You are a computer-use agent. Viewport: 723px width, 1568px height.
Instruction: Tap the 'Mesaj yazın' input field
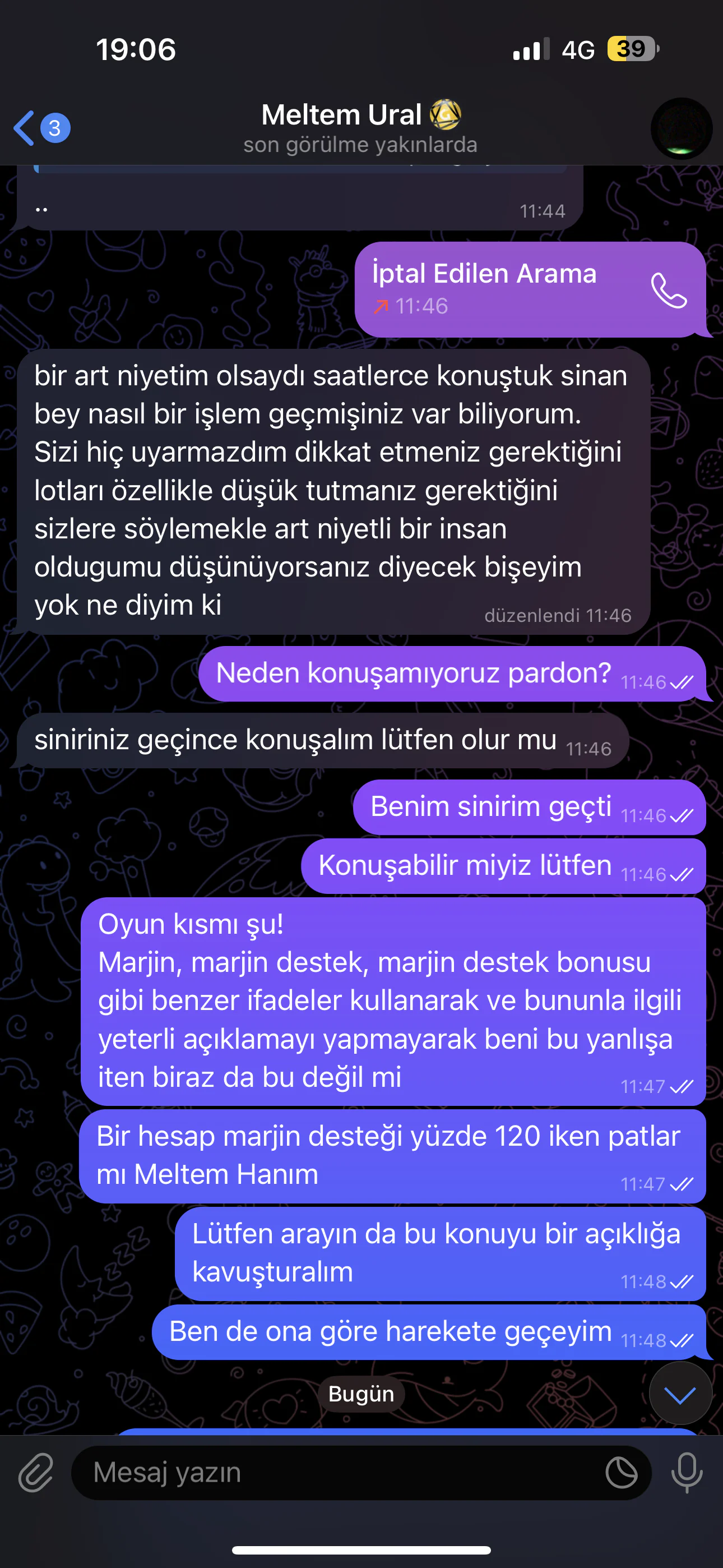(304, 1473)
